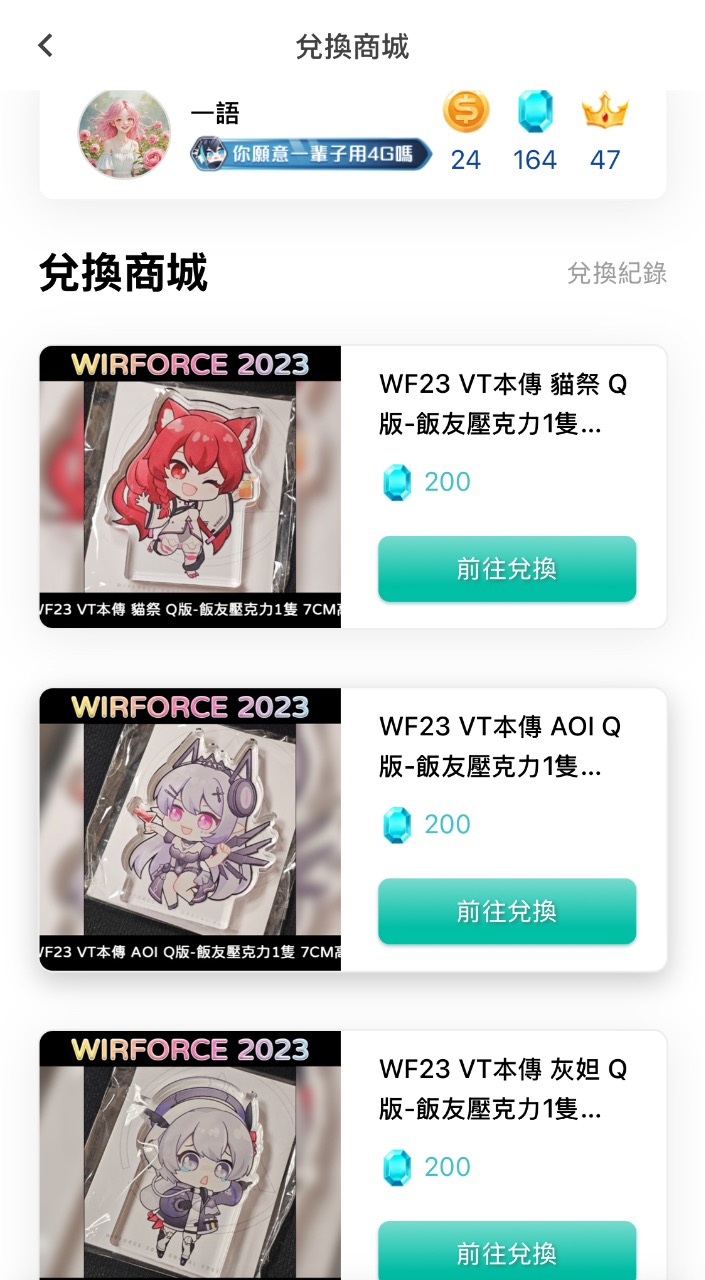
Task: Tap 前往兌換 for the 貓祭 Q版 acrylic stand
Action: pyautogui.click(x=507, y=569)
